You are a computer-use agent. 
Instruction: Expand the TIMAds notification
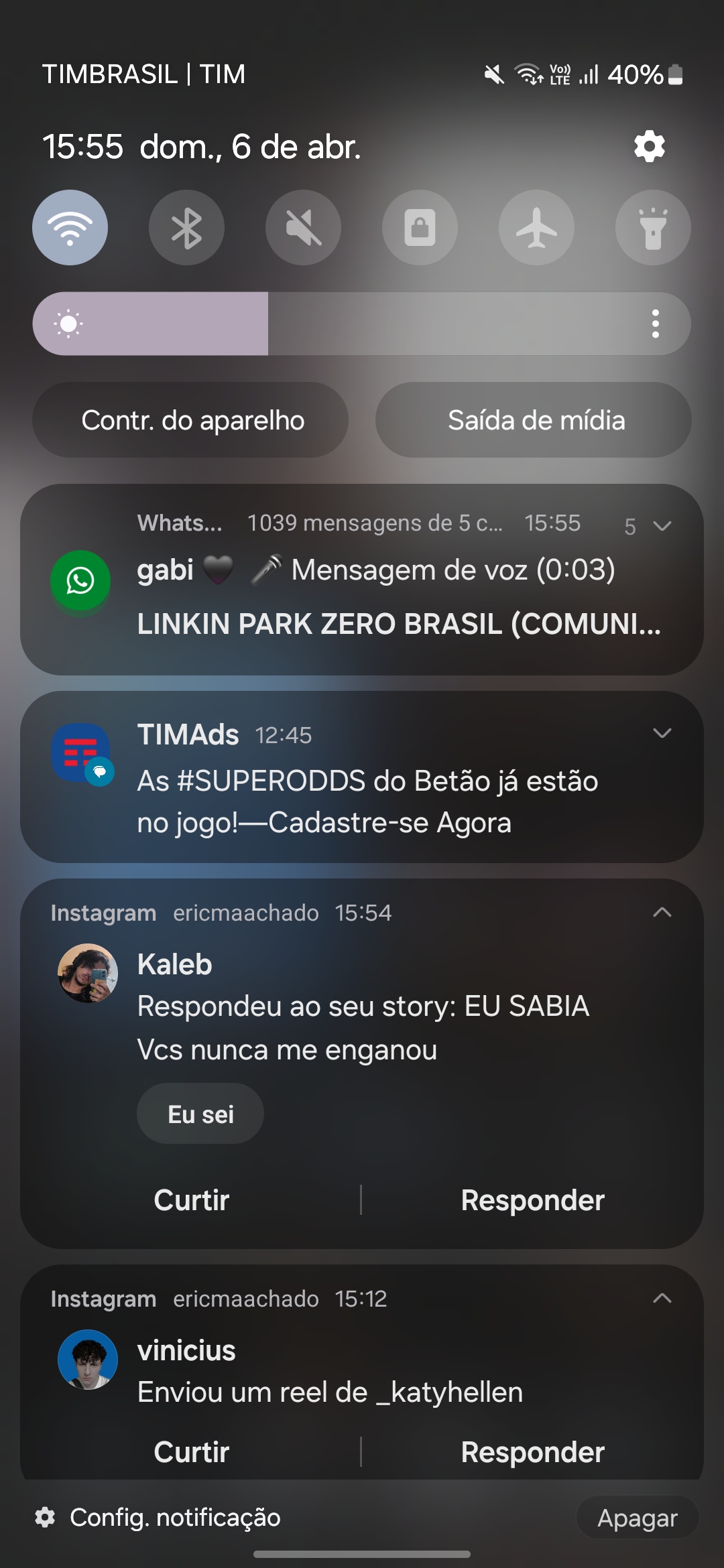(x=661, y=733)
